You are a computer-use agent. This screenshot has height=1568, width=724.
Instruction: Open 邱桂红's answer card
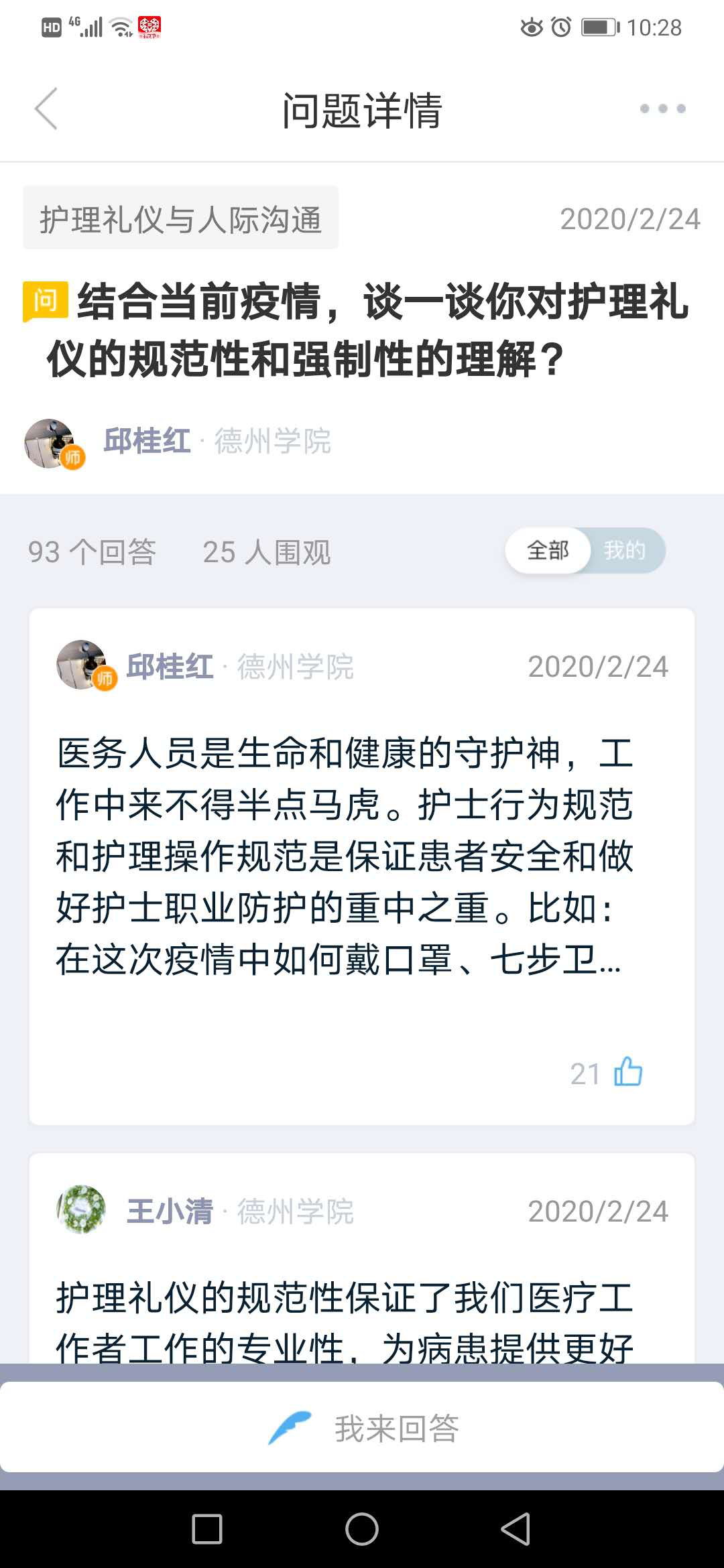(345, 856)
